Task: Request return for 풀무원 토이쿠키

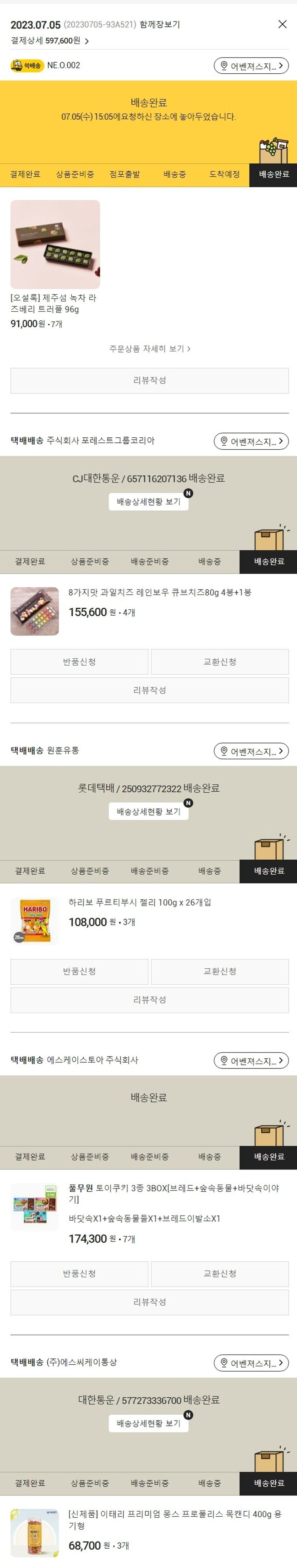Action: click(x=79, y=1273)
